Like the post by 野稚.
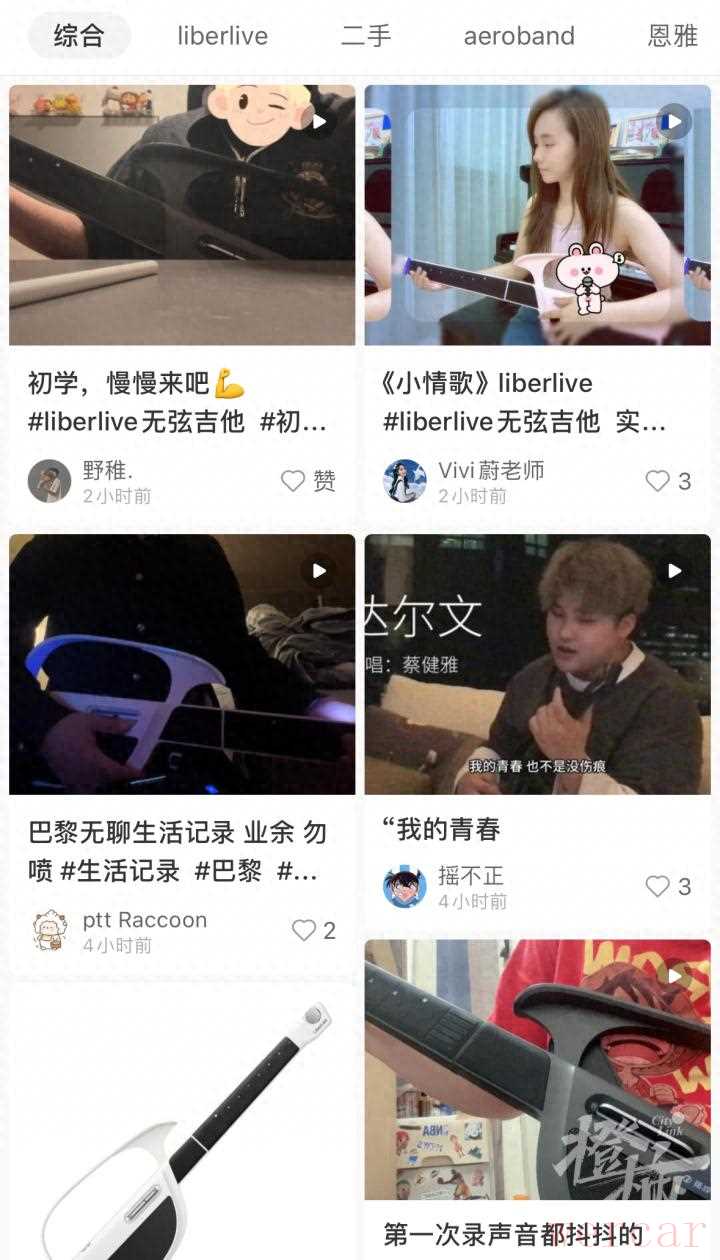Screen dimensions: 720x1260 pos(307,481)
